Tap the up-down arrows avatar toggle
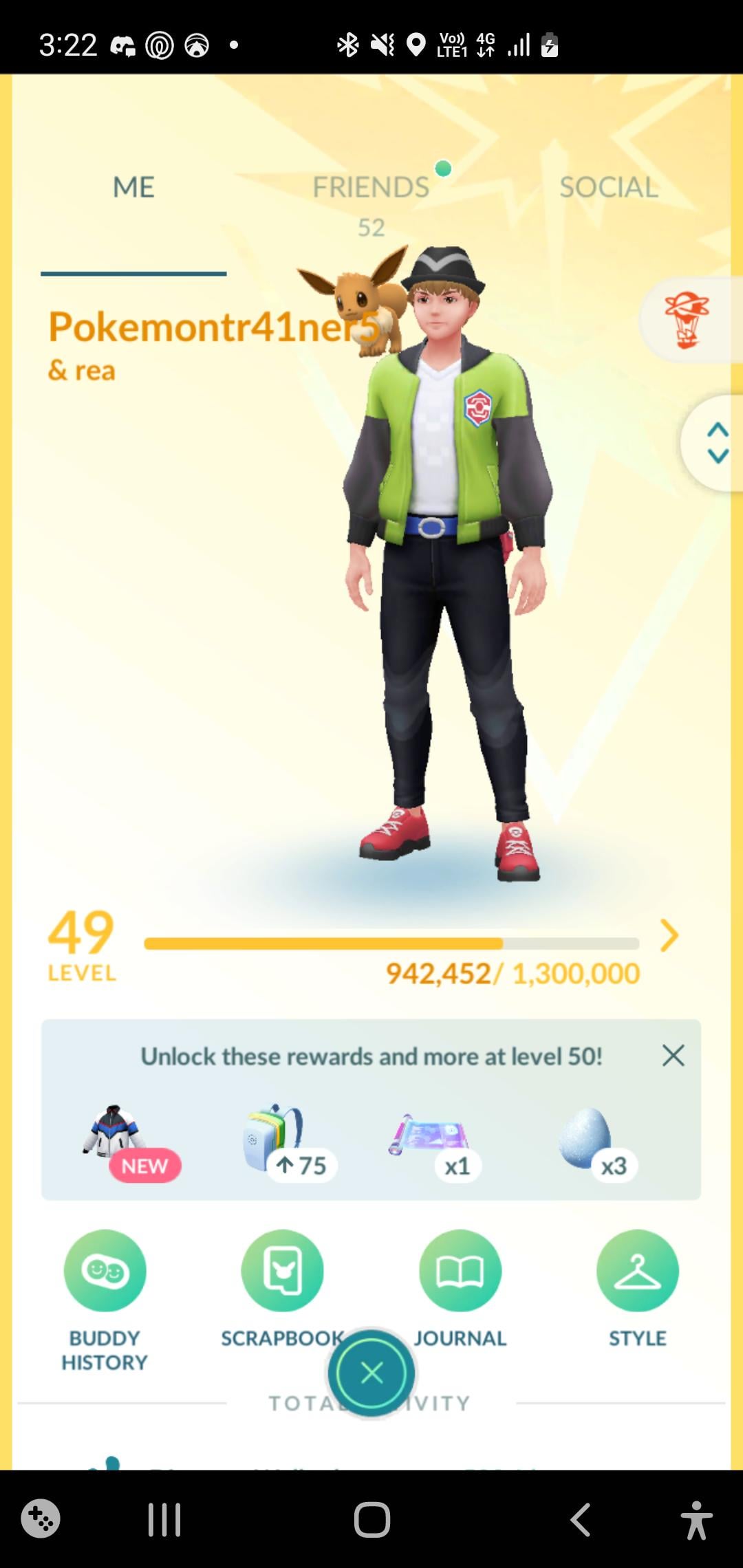743x1568 pixels. coord(717,443)
